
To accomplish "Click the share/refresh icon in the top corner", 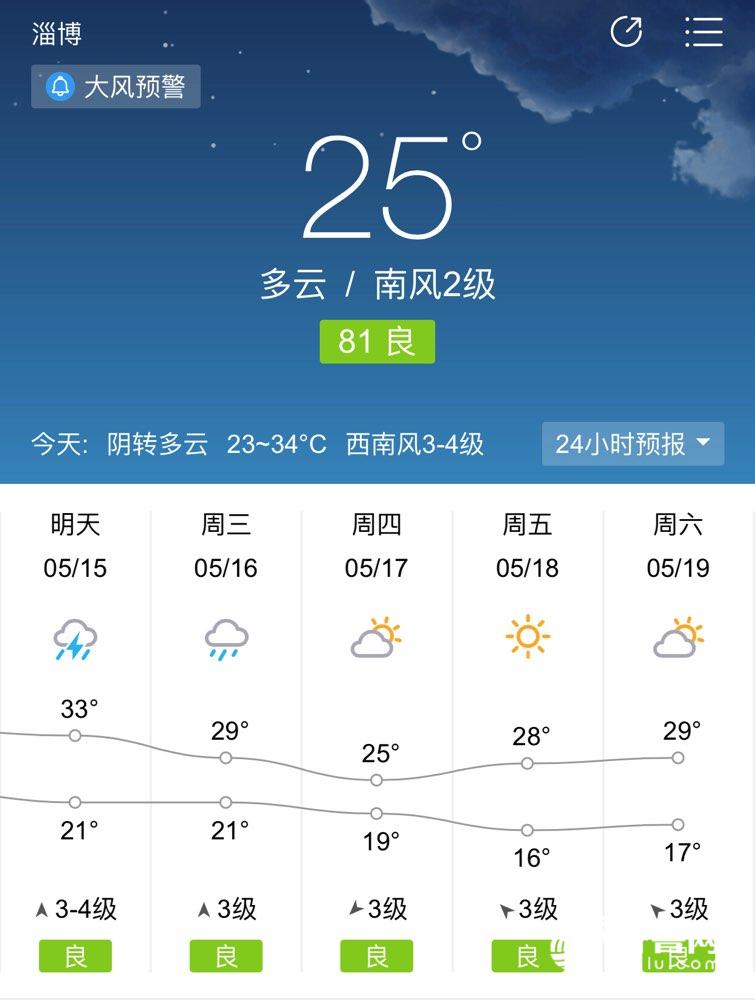I will point(626,33).
